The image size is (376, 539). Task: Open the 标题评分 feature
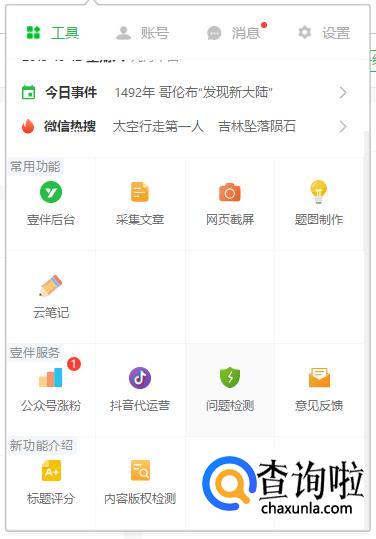point(51,482)
